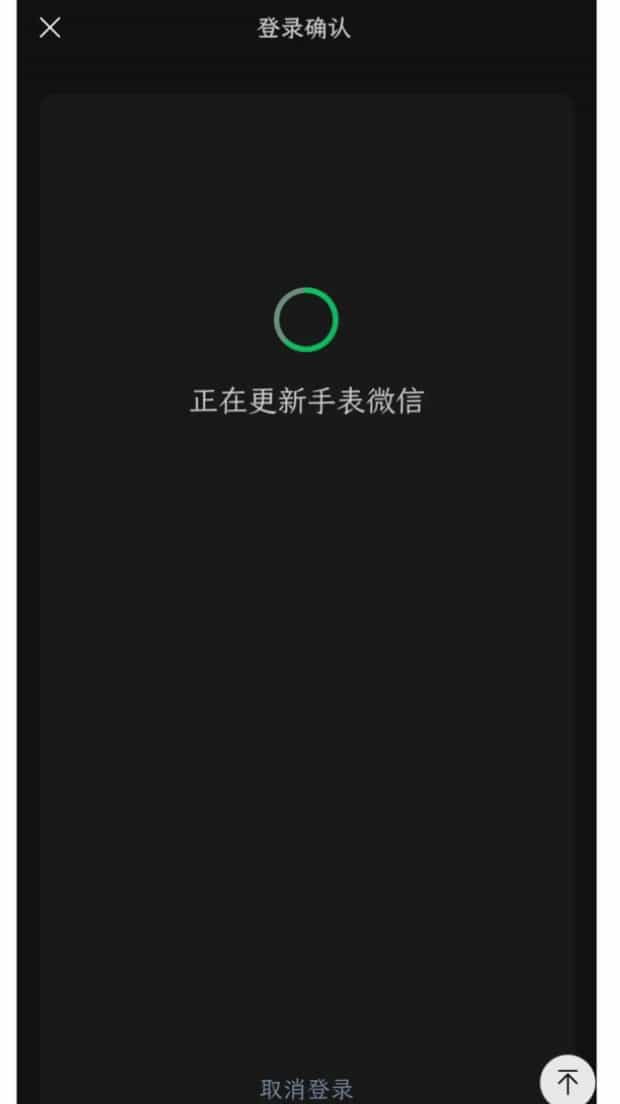620x1104 pixels.
Task: Tap 取消登录 to cancel login
Action: click(x=306, y=1088)
